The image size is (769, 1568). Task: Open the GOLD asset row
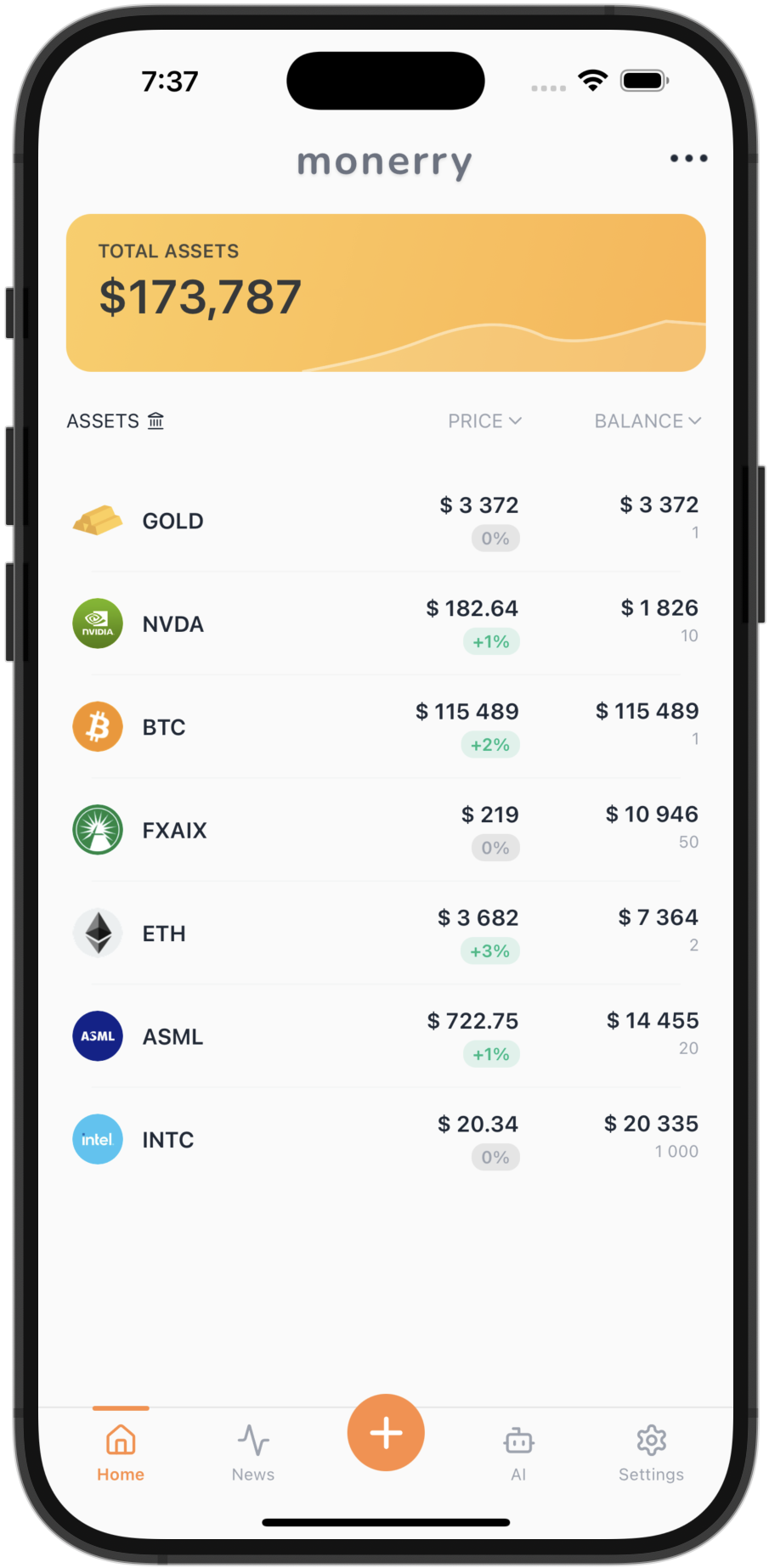386,521
